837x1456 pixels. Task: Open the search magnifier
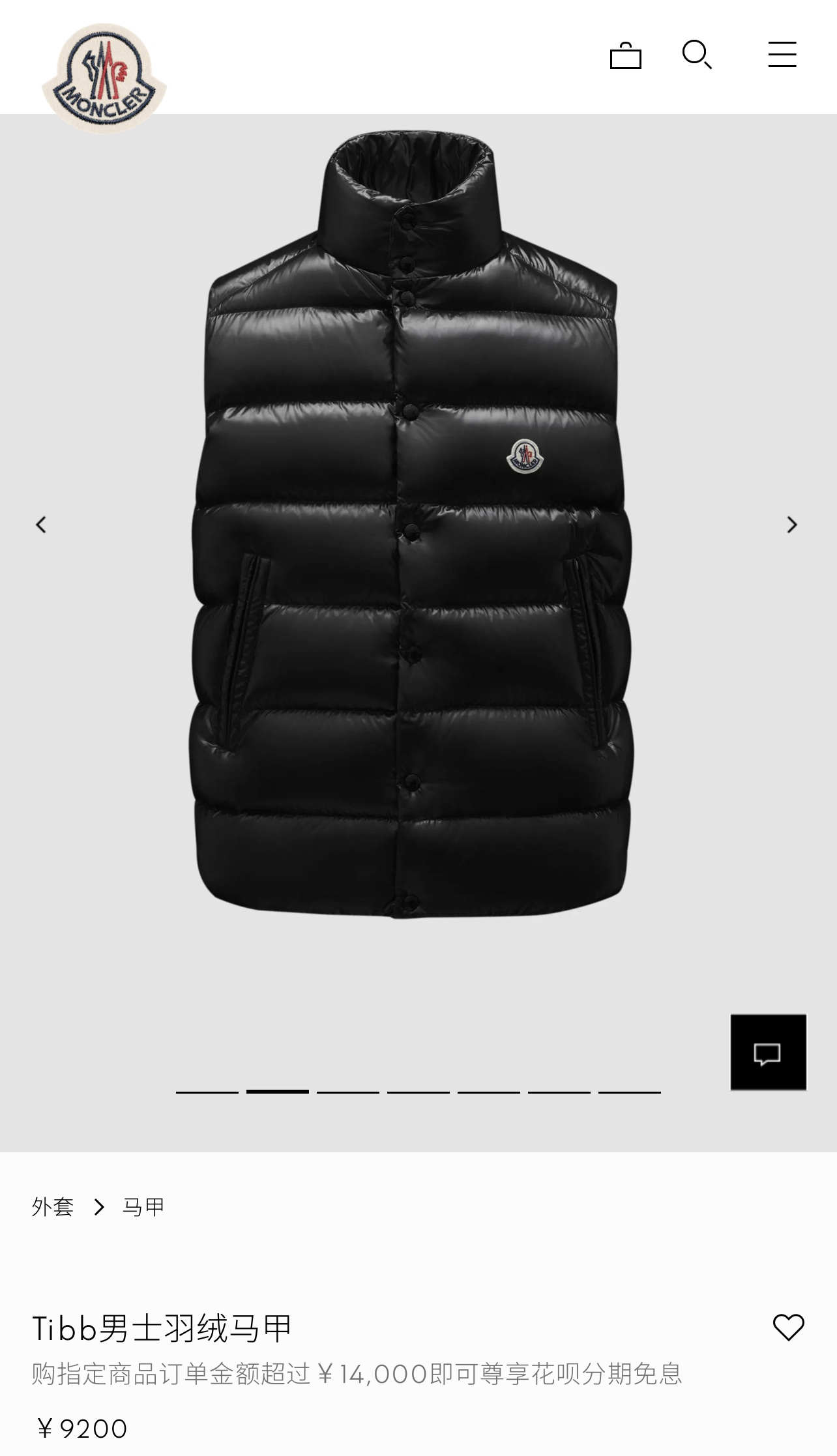pyautogui.click(x=696, y=55)
